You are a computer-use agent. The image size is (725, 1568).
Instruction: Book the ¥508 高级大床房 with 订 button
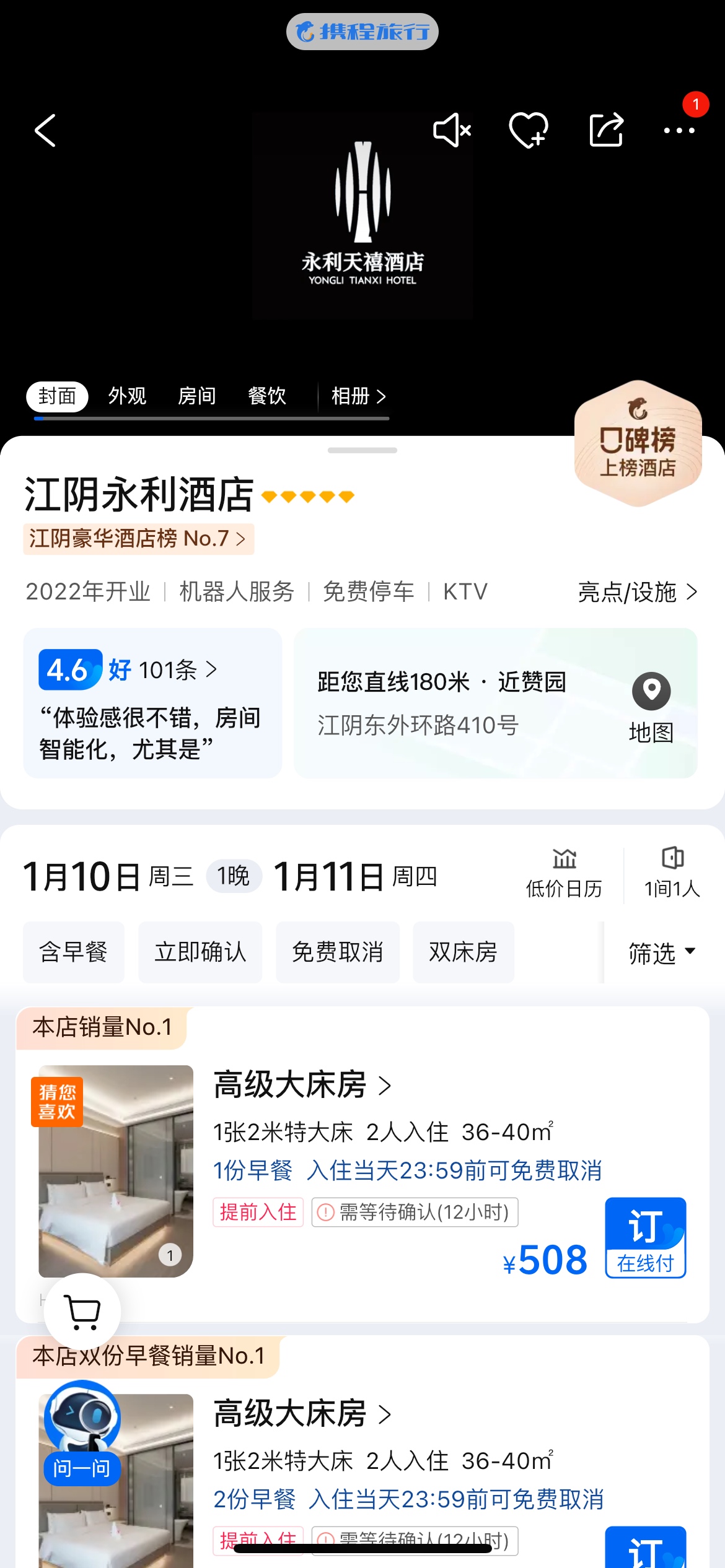pos(645,1237)
